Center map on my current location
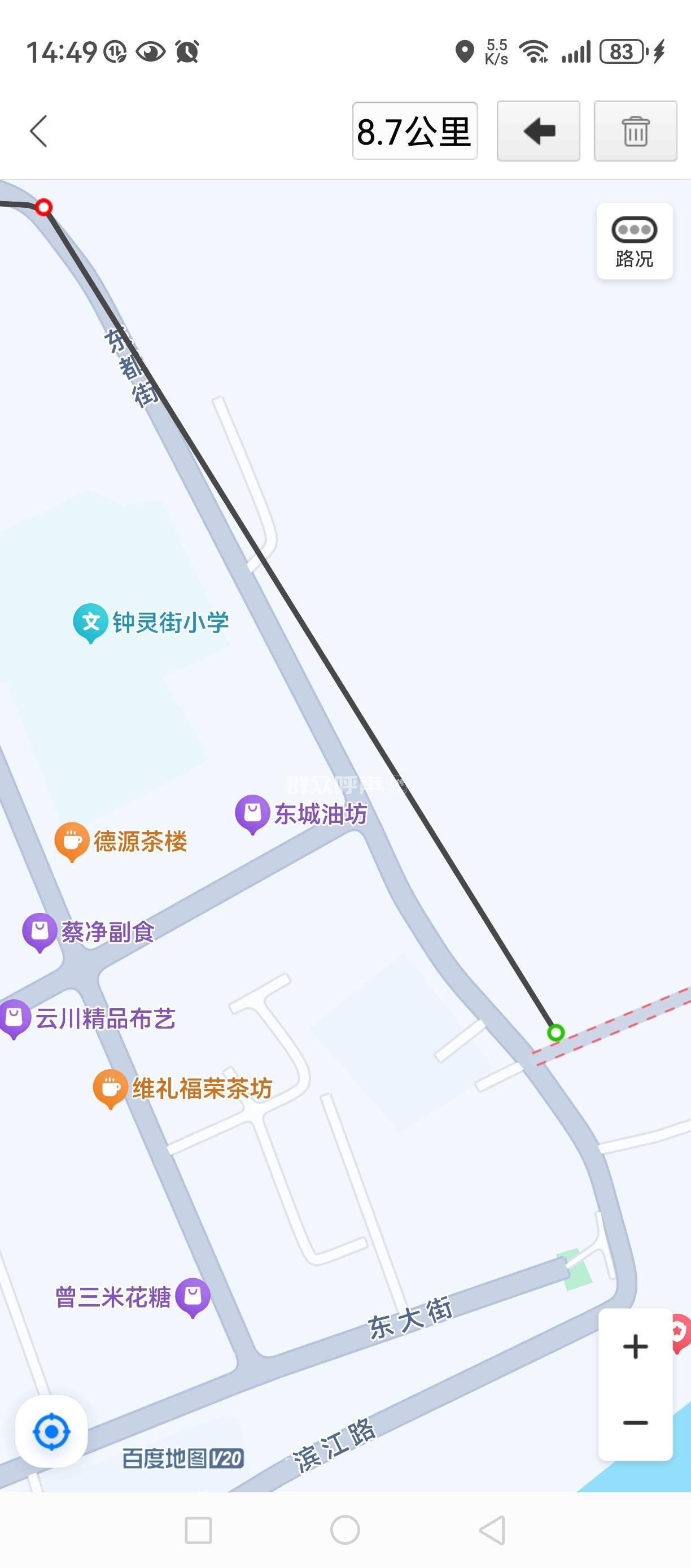Image resolution: width=691 pixels, height=1568 pixels. (52, 1431)
